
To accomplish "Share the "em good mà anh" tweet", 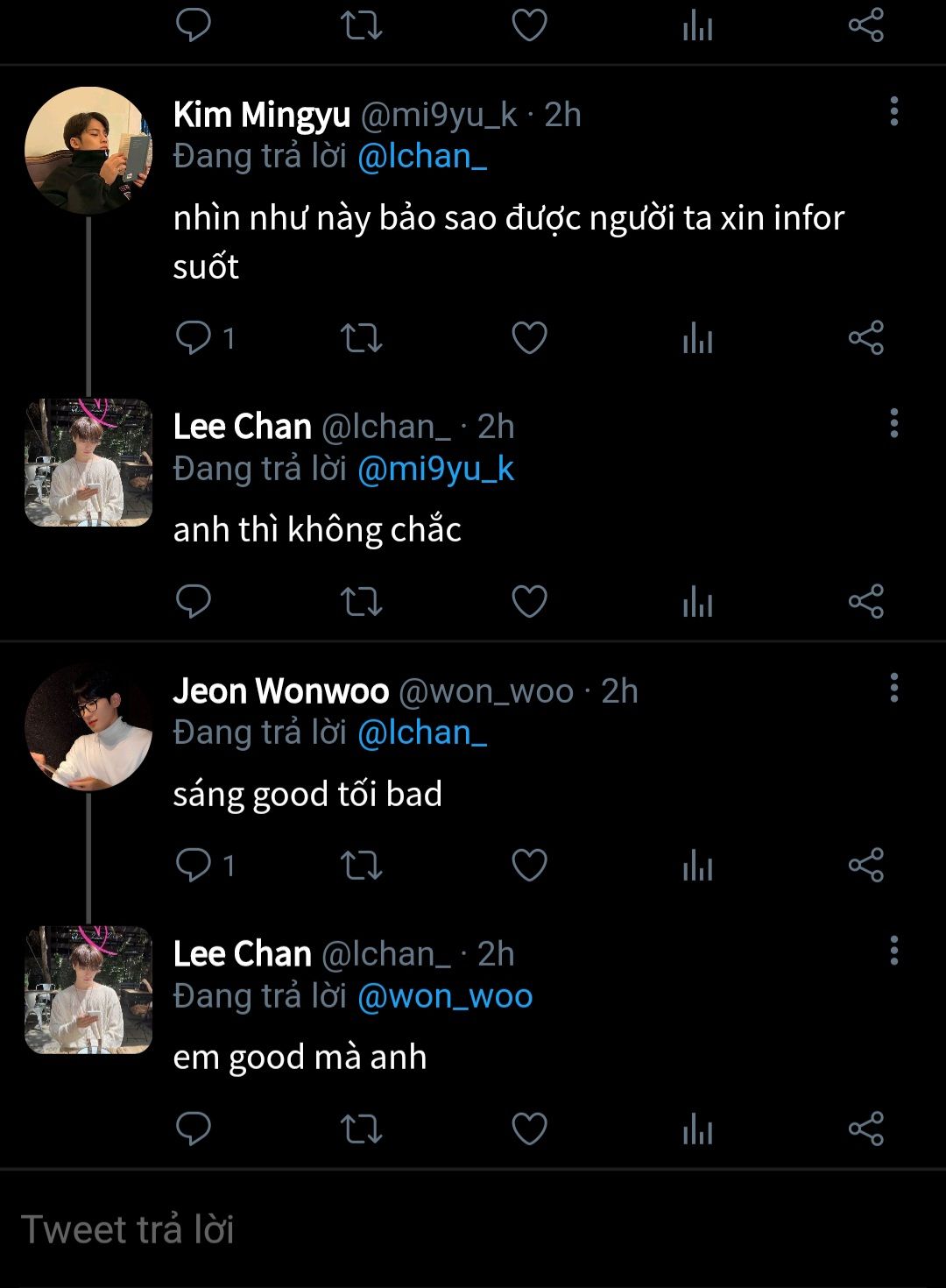I will click(x=865, y=1129).
